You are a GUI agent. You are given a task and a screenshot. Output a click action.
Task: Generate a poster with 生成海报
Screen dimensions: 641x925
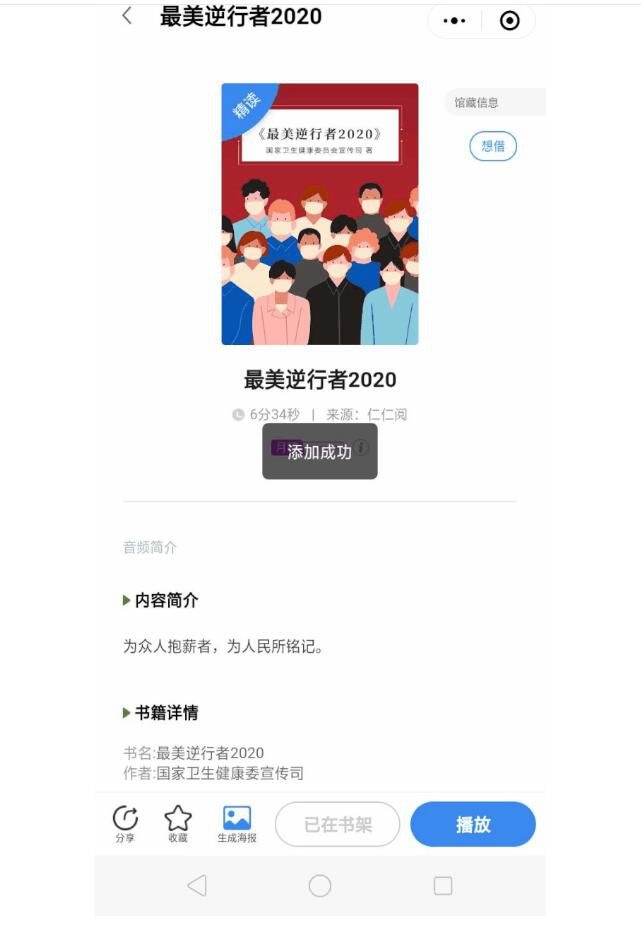point(237,823)
